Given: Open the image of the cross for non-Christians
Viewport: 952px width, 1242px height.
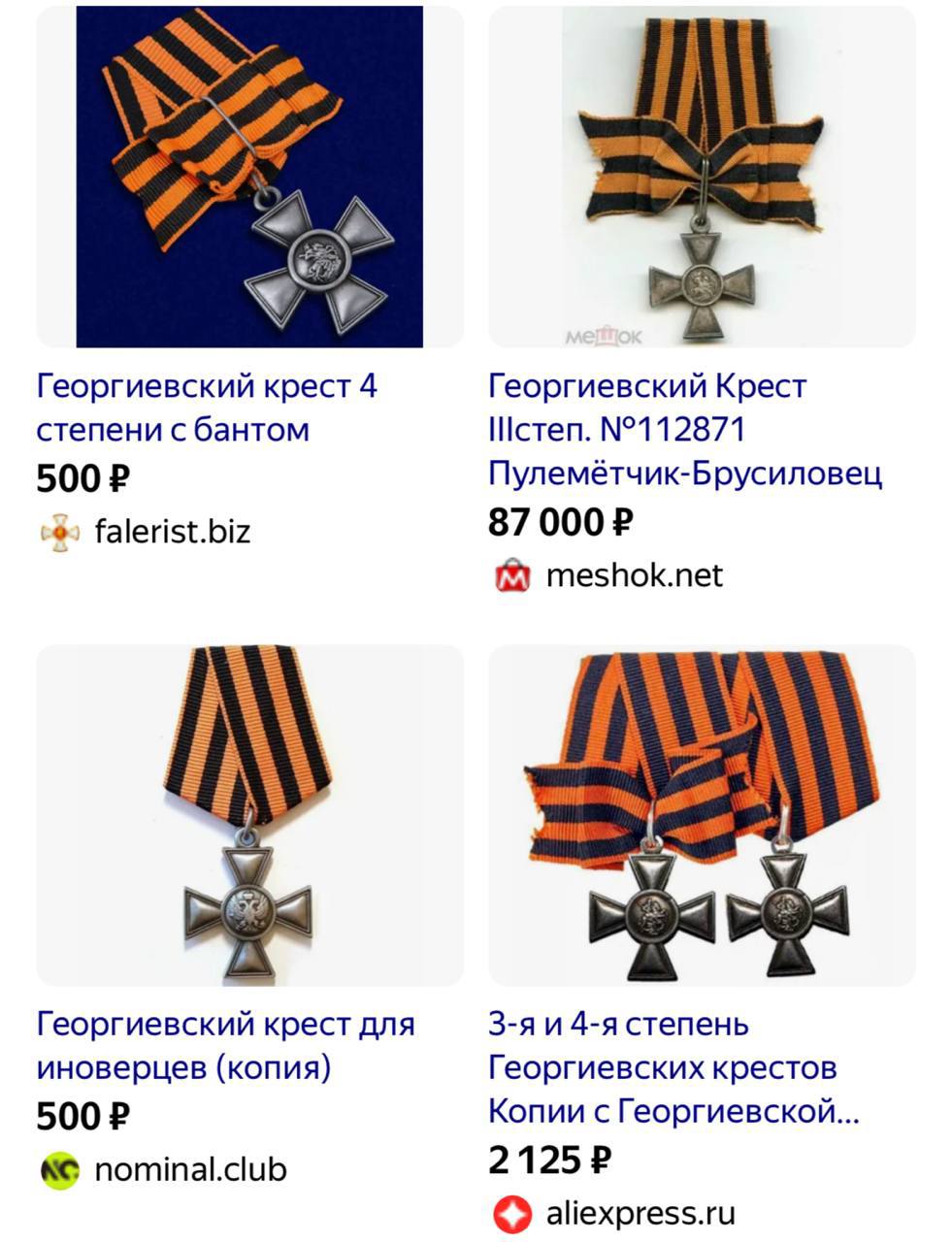Looking at the screenshot, I should [x=249, y=815].
